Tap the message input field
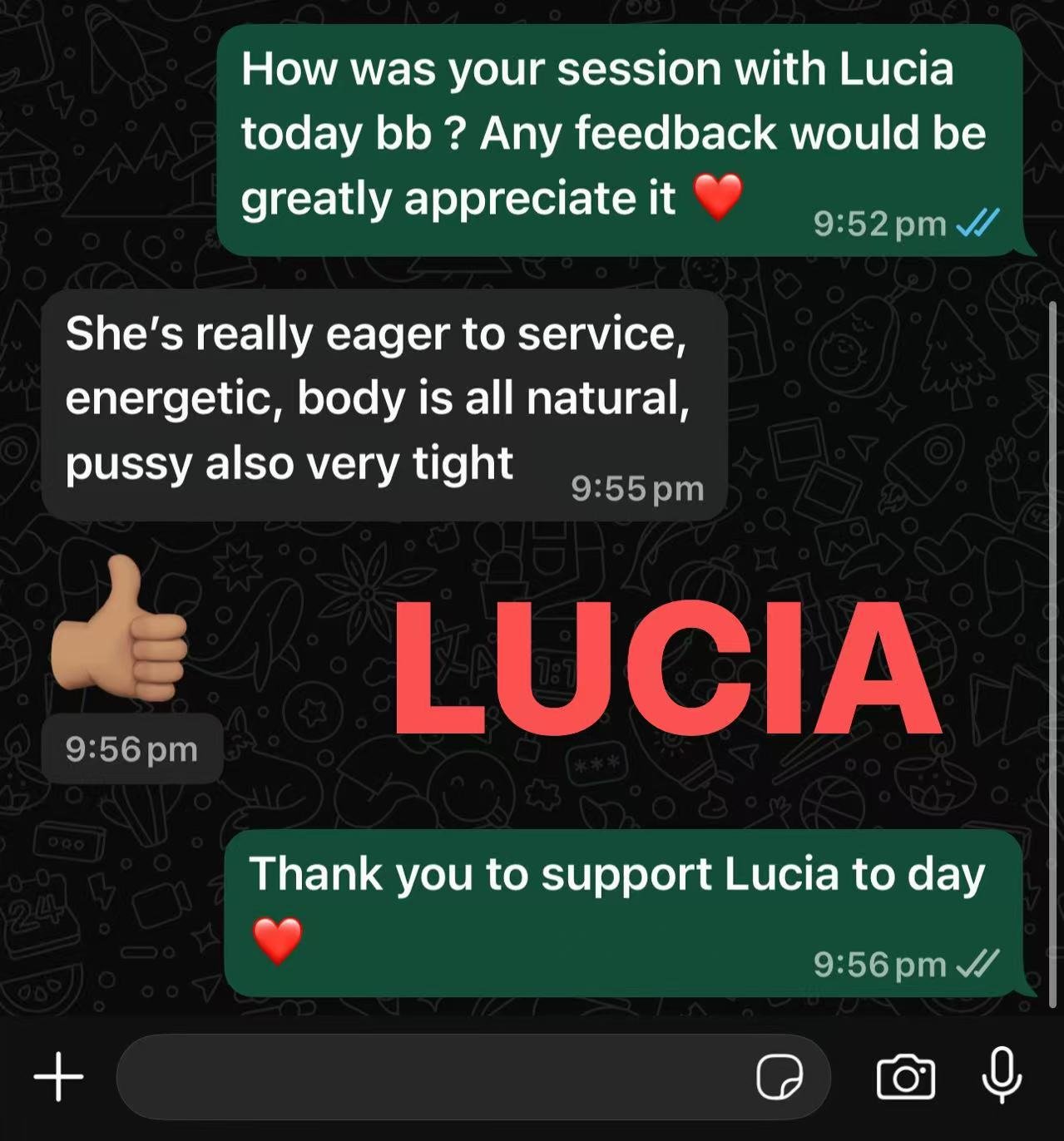 pos(433,1076)
